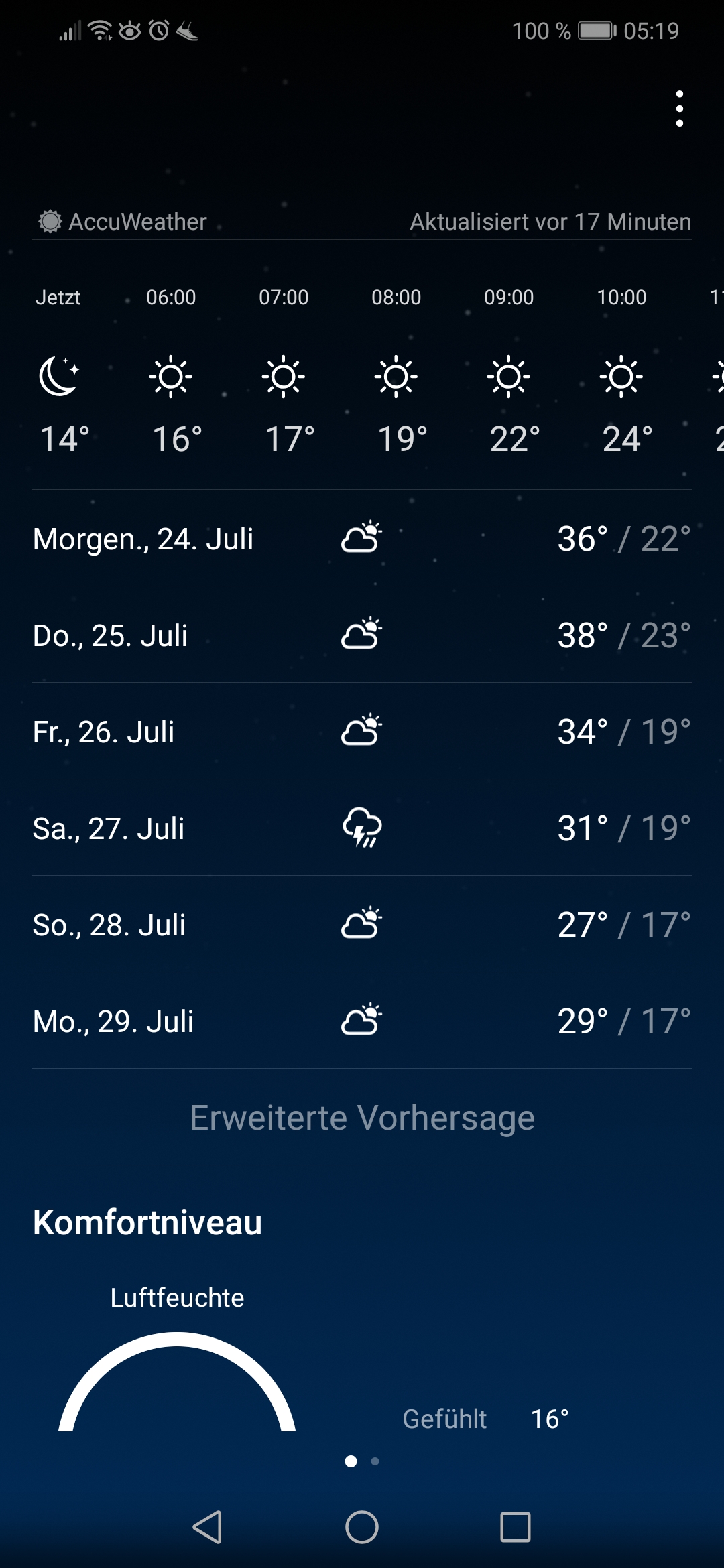Open recent apps overview
Viewport: 724px width, 1568px height.
point(516,1527)
